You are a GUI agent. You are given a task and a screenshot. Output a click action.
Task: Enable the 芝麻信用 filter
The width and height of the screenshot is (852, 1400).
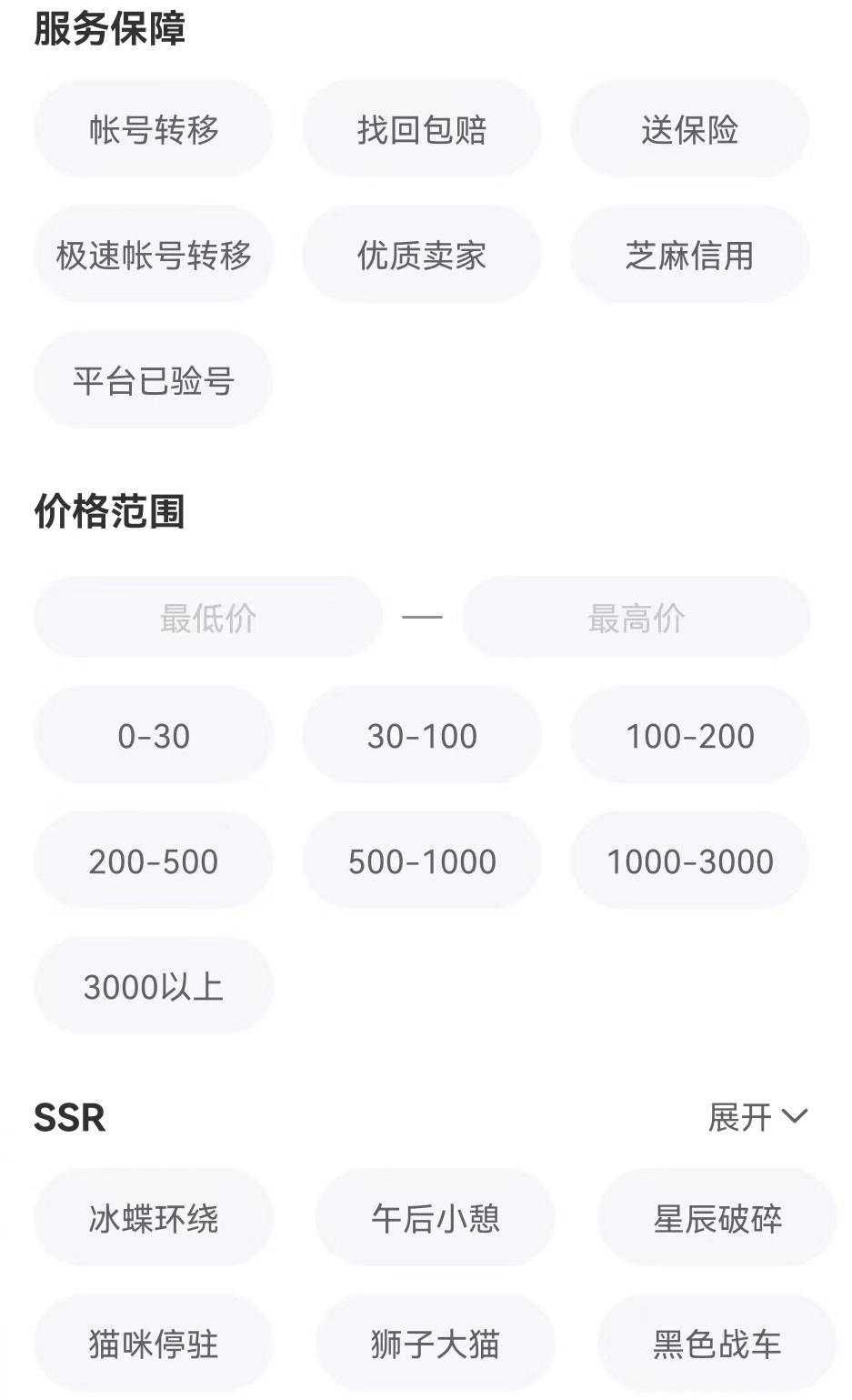pyautogui.click(x=689, y=255)
